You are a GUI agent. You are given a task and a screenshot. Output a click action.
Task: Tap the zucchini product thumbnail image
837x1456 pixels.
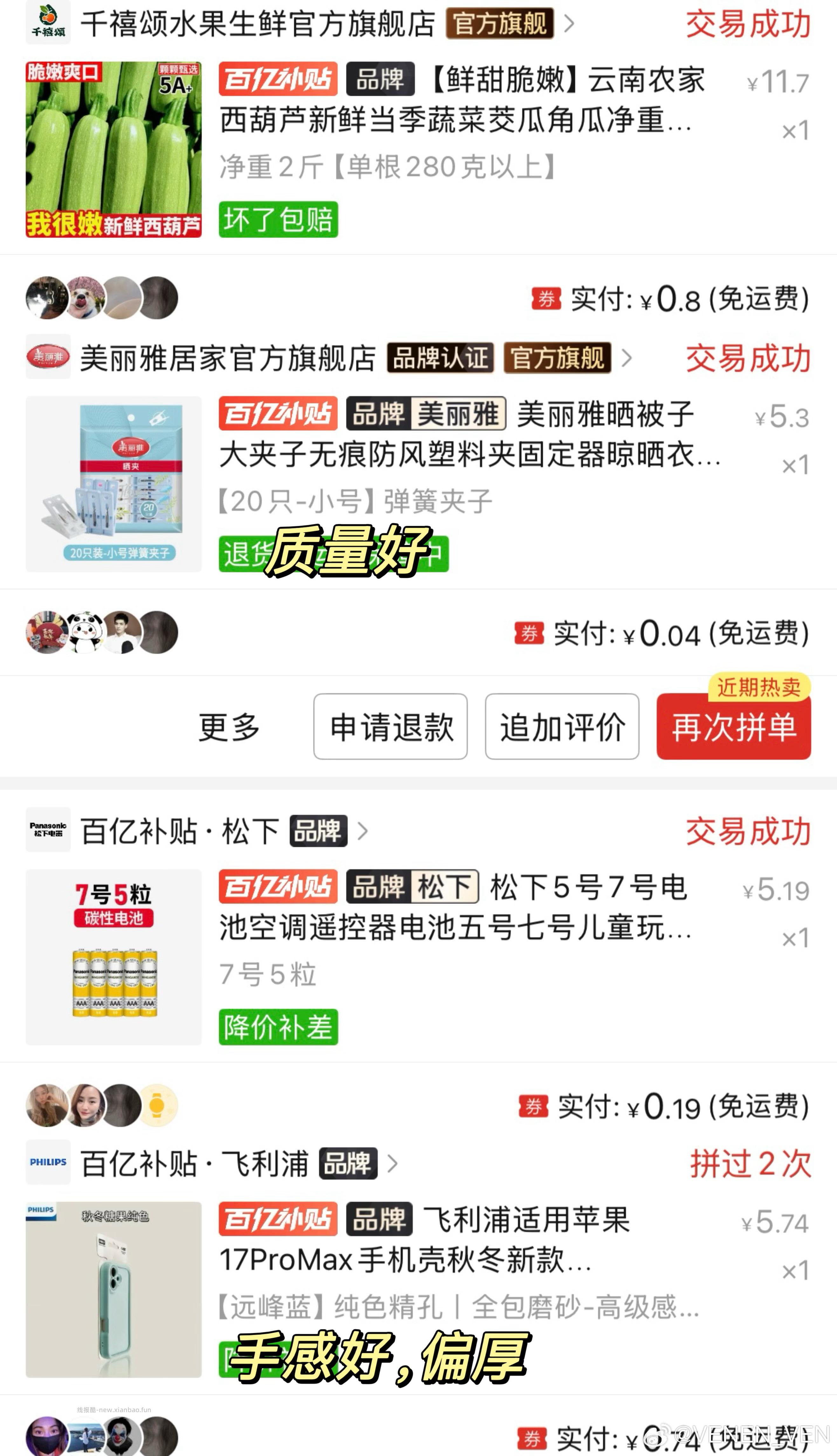click(113, 151)
